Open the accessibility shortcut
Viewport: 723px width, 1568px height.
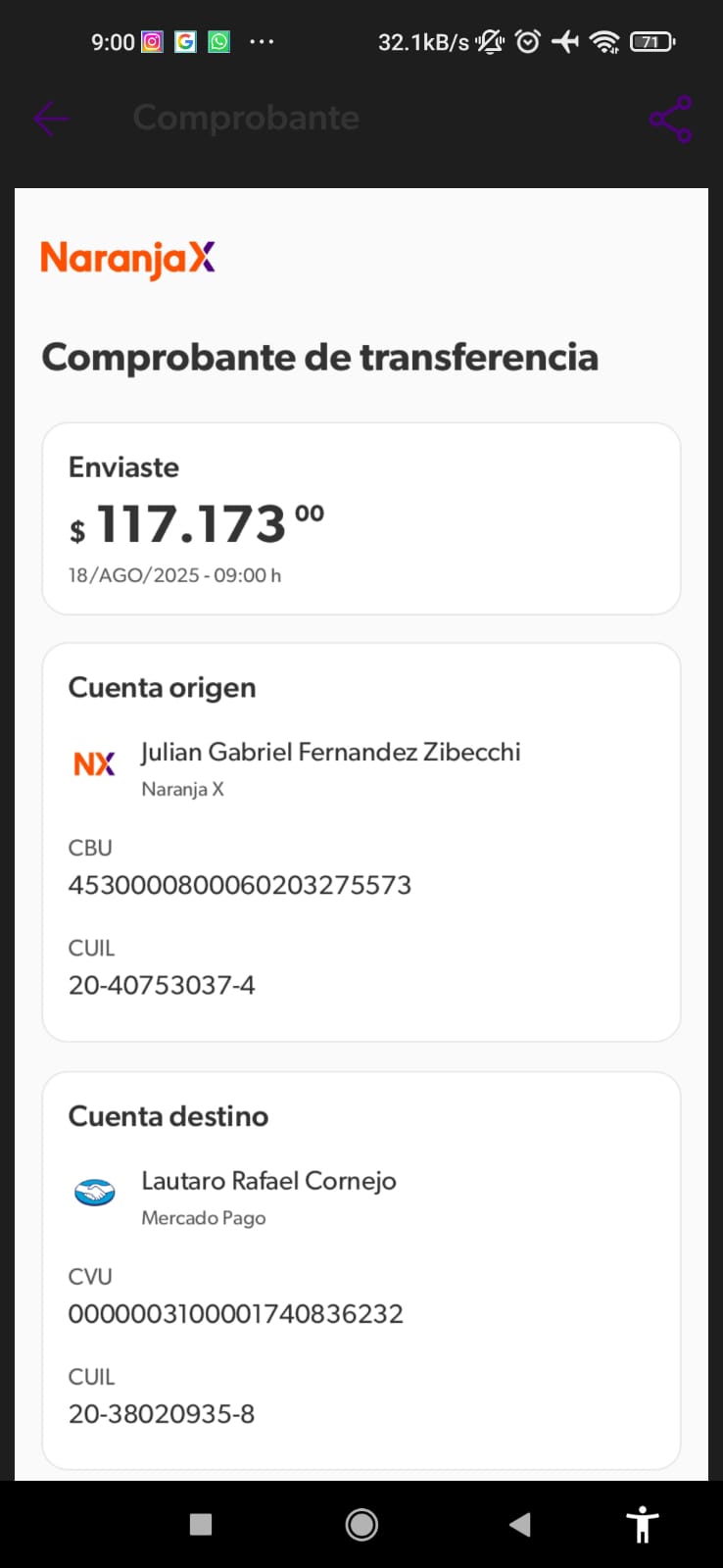[643, 1524]
